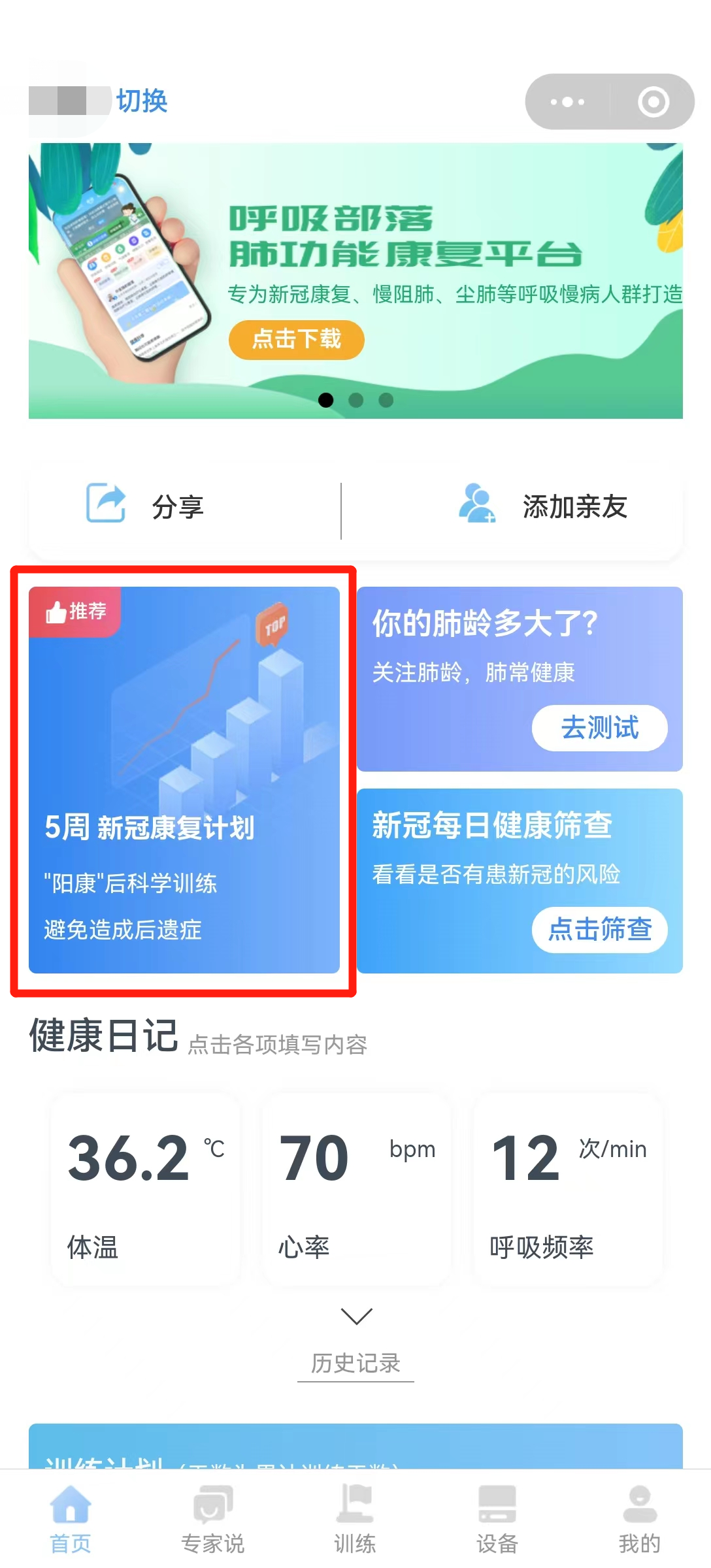Viewport: 711px width, 1568px height.
Task: Expand the health diary with down chevron
Action: point(356,1316)
